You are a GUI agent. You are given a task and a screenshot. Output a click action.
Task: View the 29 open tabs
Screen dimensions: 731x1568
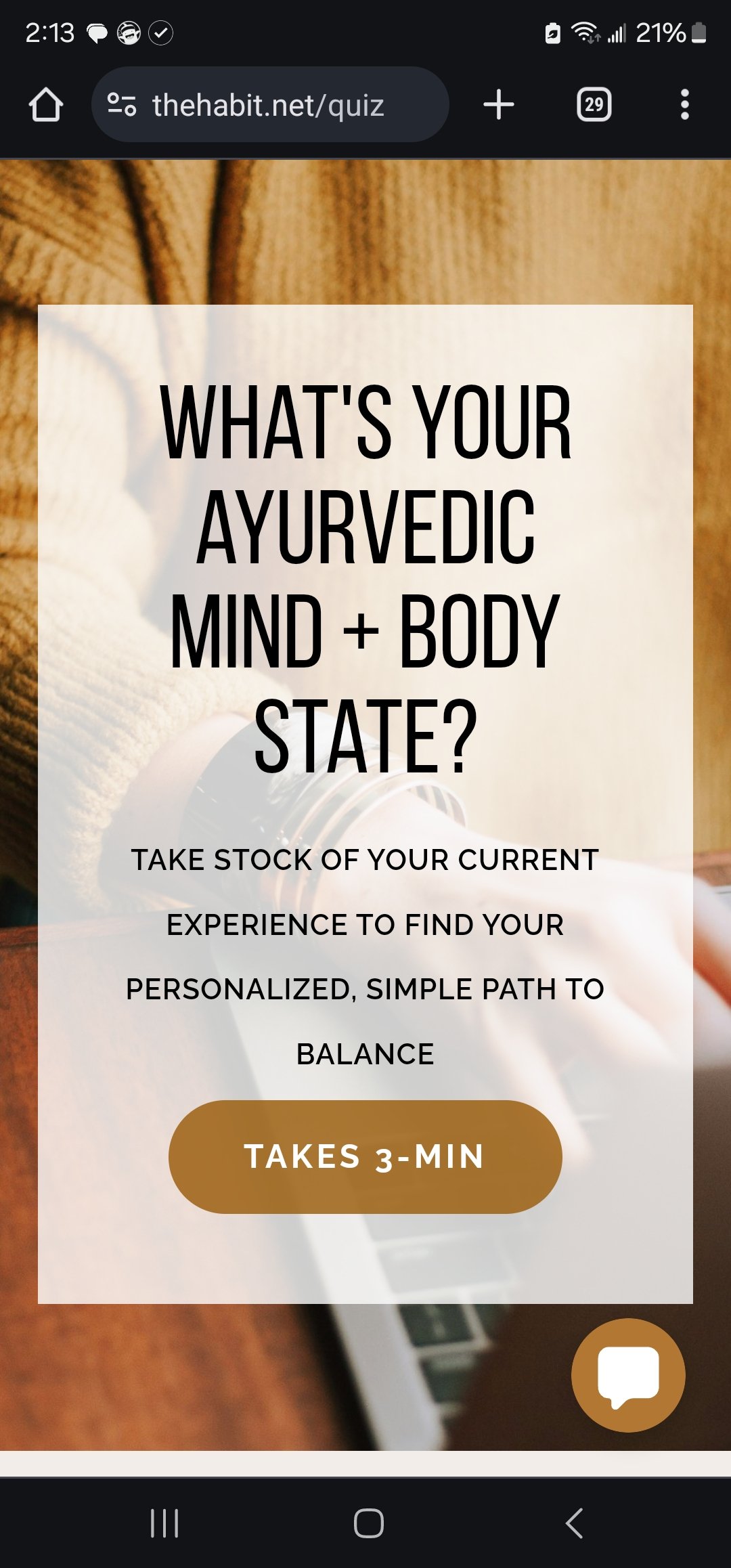tap(594, 105)
